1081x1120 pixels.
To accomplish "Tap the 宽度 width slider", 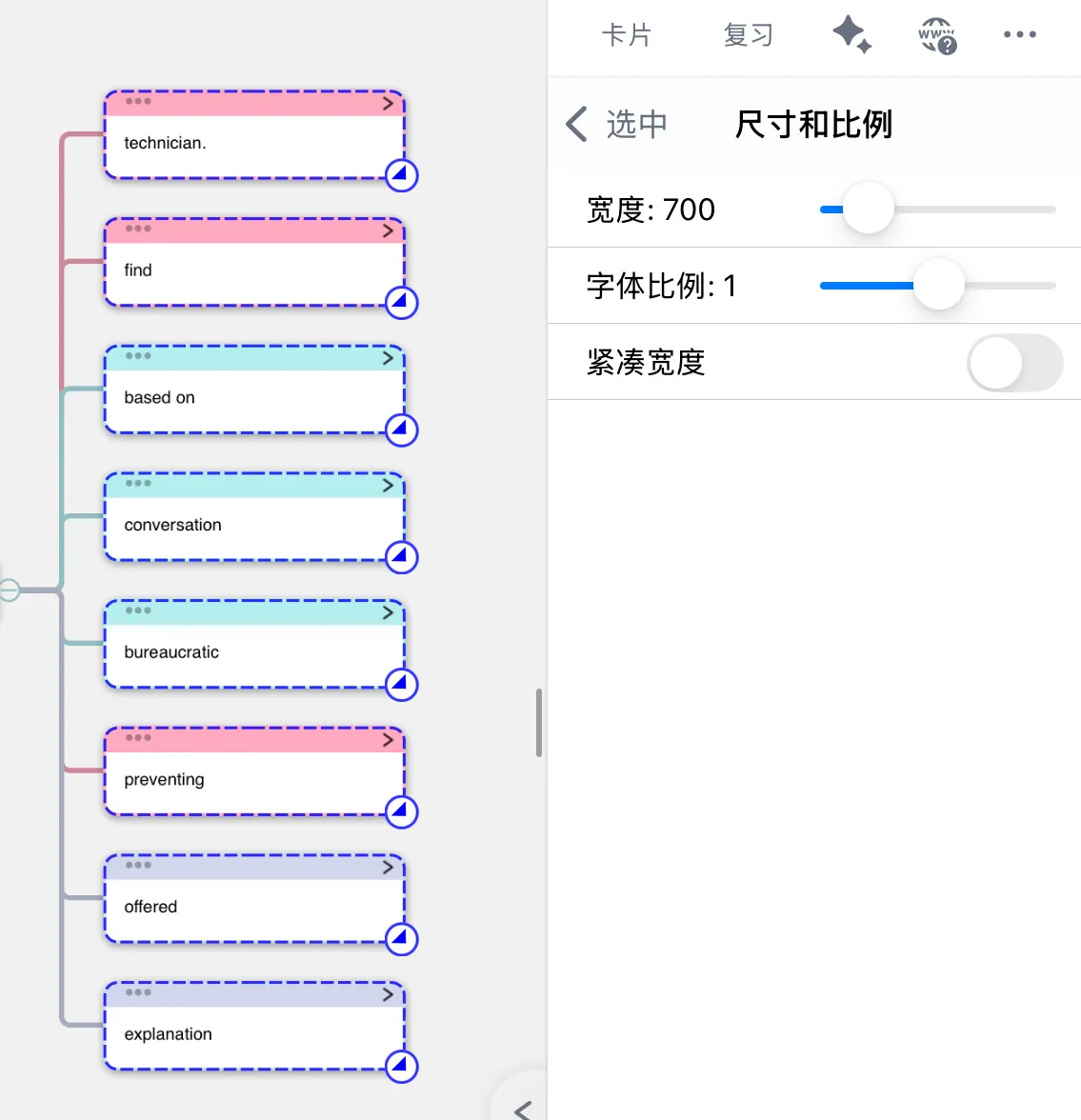I will [937, 210].
